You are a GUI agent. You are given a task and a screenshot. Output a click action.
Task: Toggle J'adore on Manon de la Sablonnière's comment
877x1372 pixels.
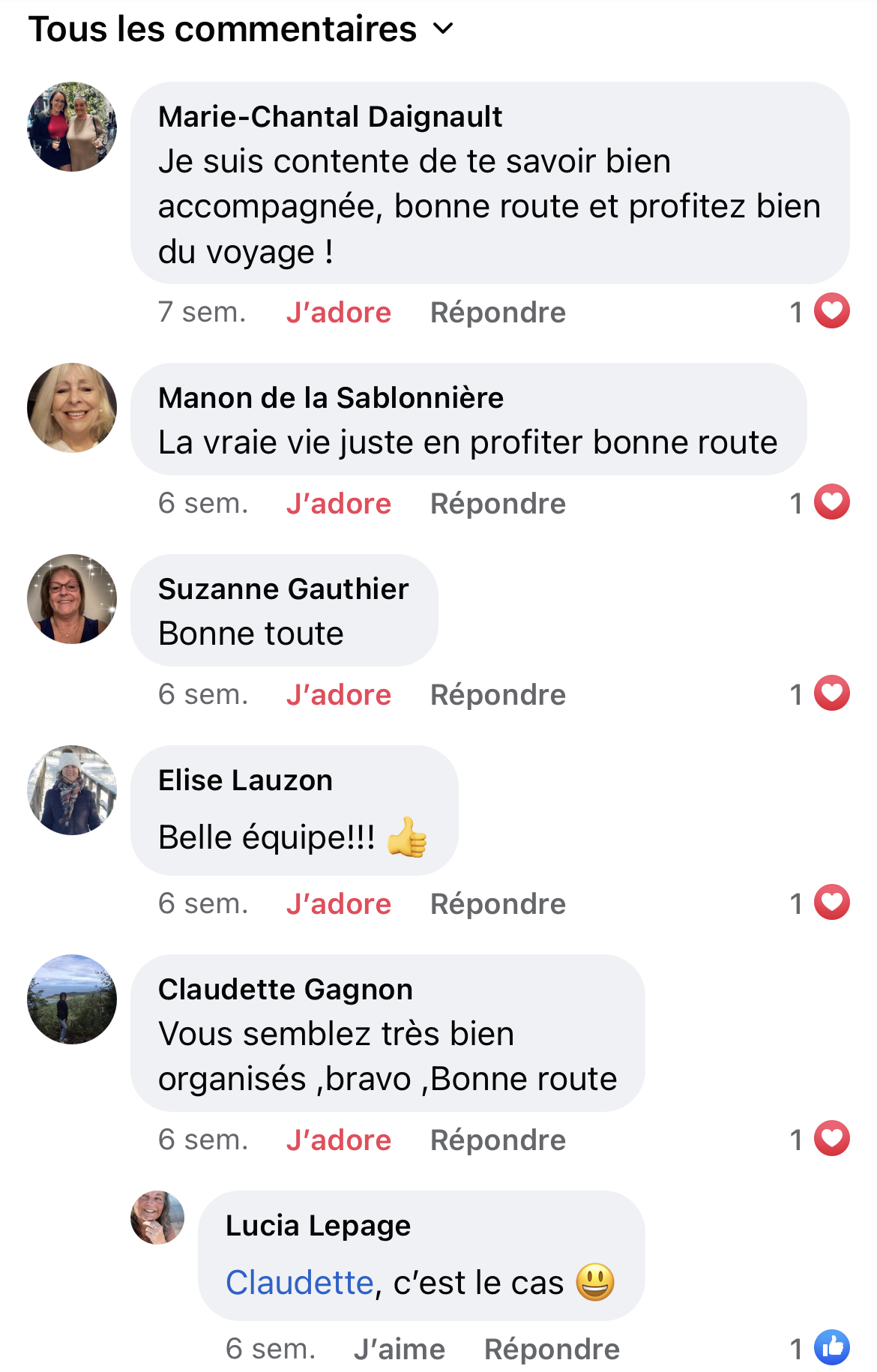338,504
